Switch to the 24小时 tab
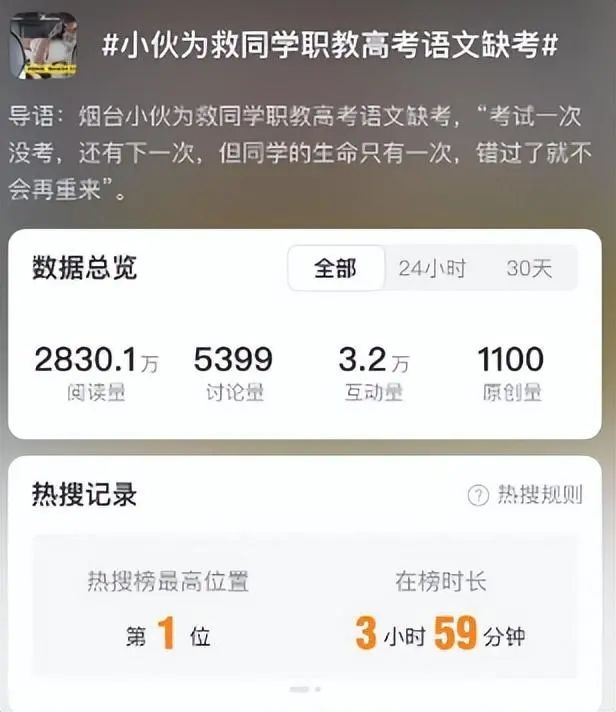The image size is (616, 712). (431, 269)
